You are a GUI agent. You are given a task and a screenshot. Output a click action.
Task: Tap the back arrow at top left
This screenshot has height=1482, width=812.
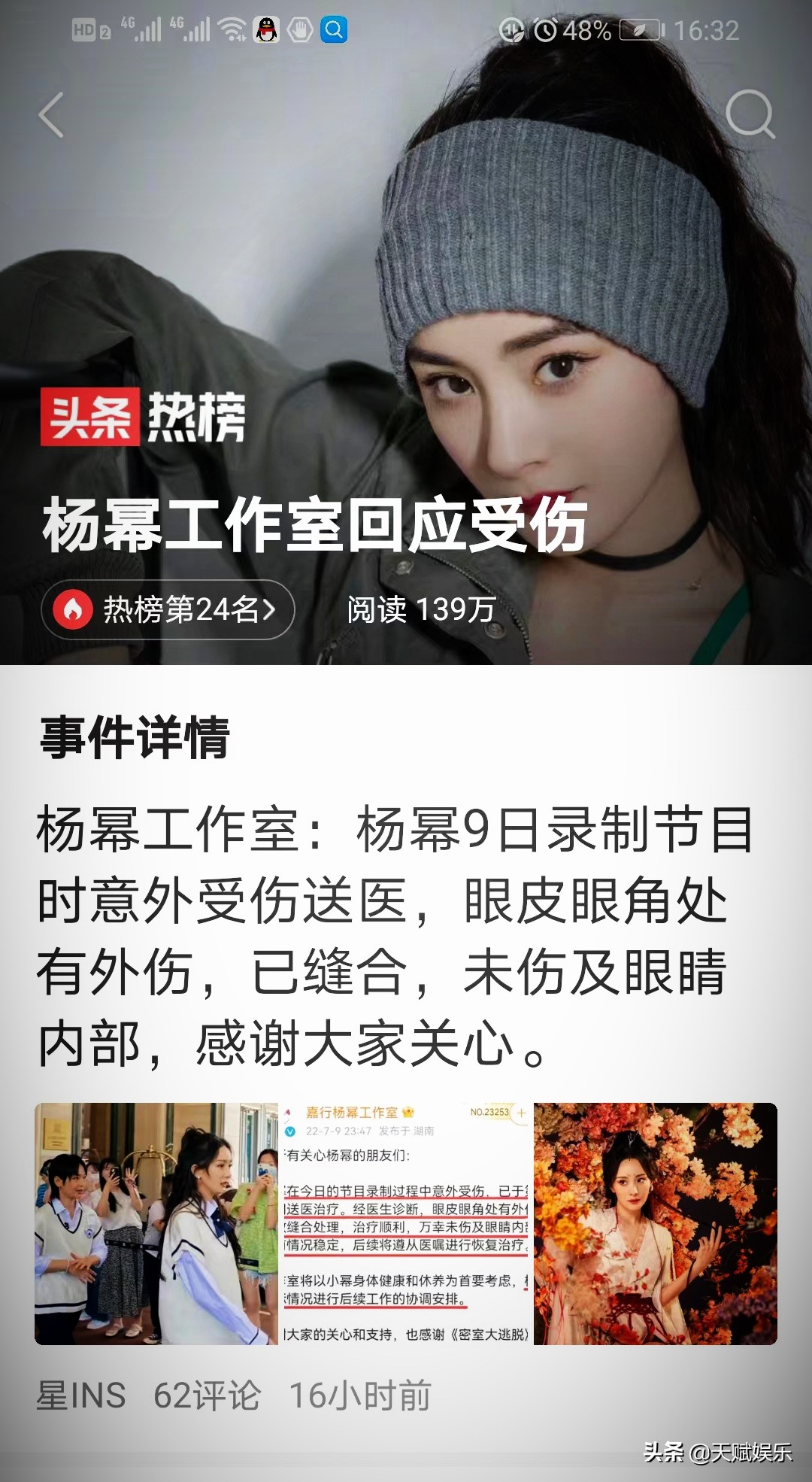click(50, 114)
